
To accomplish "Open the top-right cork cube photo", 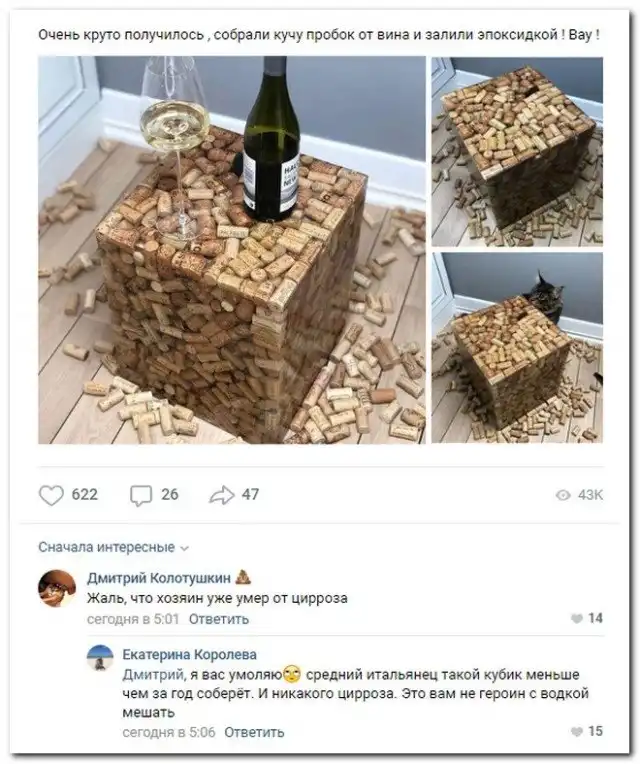I will pyautogui.click(x=517, y=151).
